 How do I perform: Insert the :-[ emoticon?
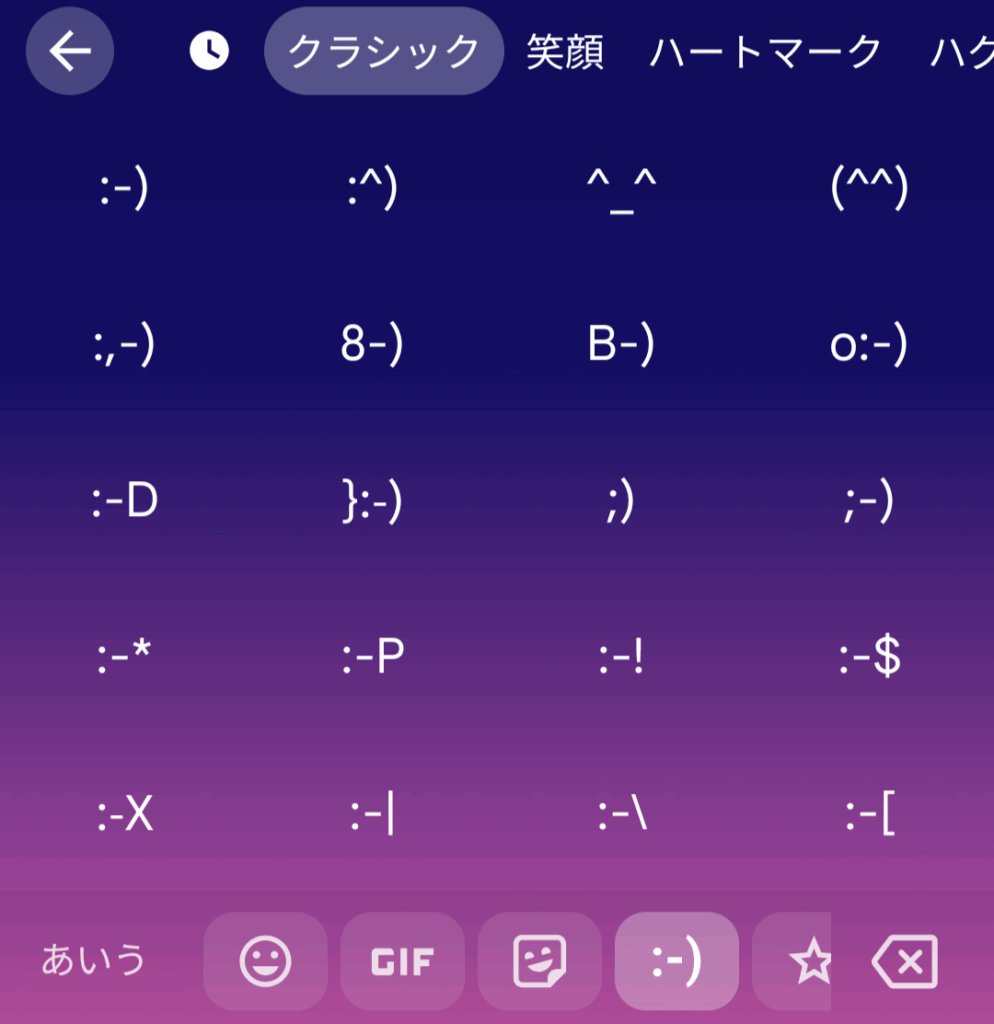click(869, 817)
